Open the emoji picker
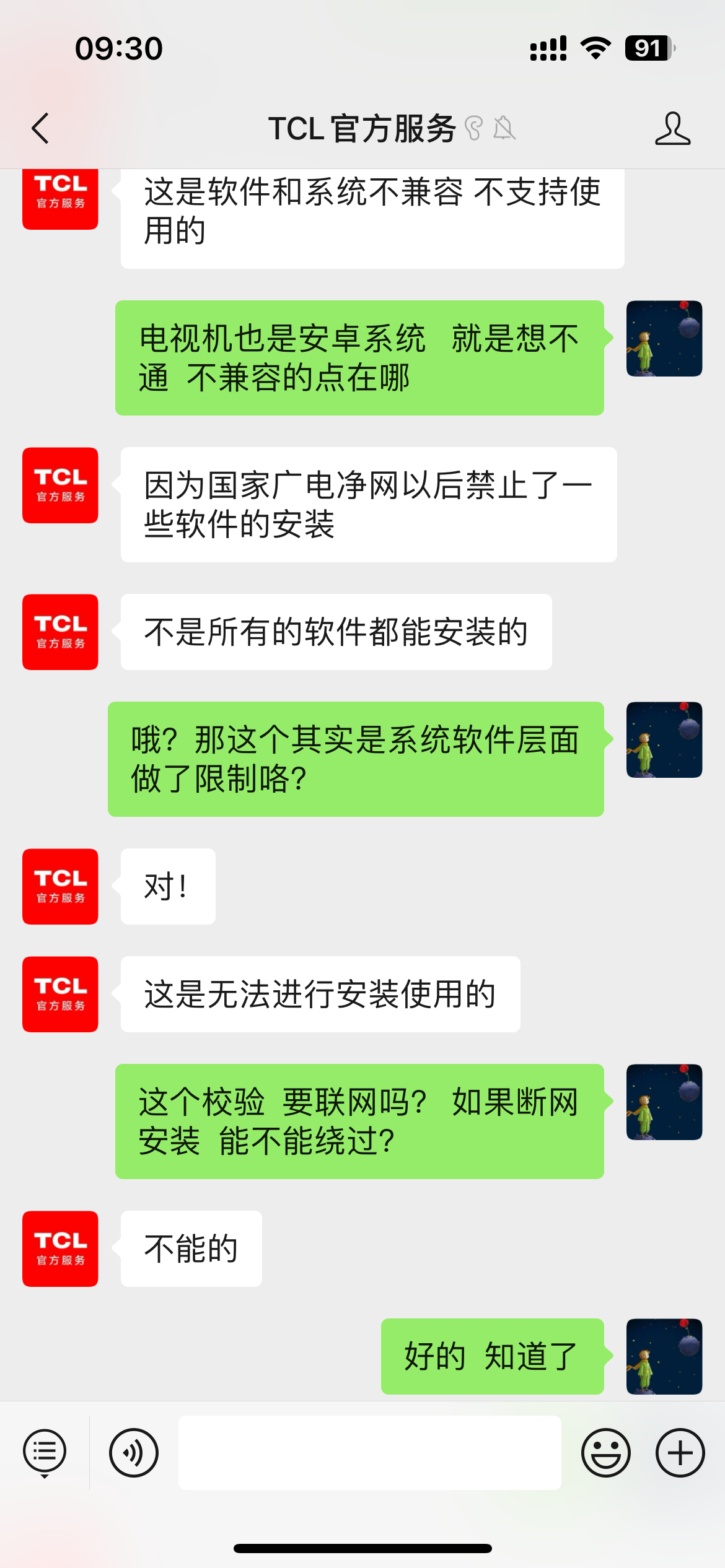 (x=605, y=1452)
